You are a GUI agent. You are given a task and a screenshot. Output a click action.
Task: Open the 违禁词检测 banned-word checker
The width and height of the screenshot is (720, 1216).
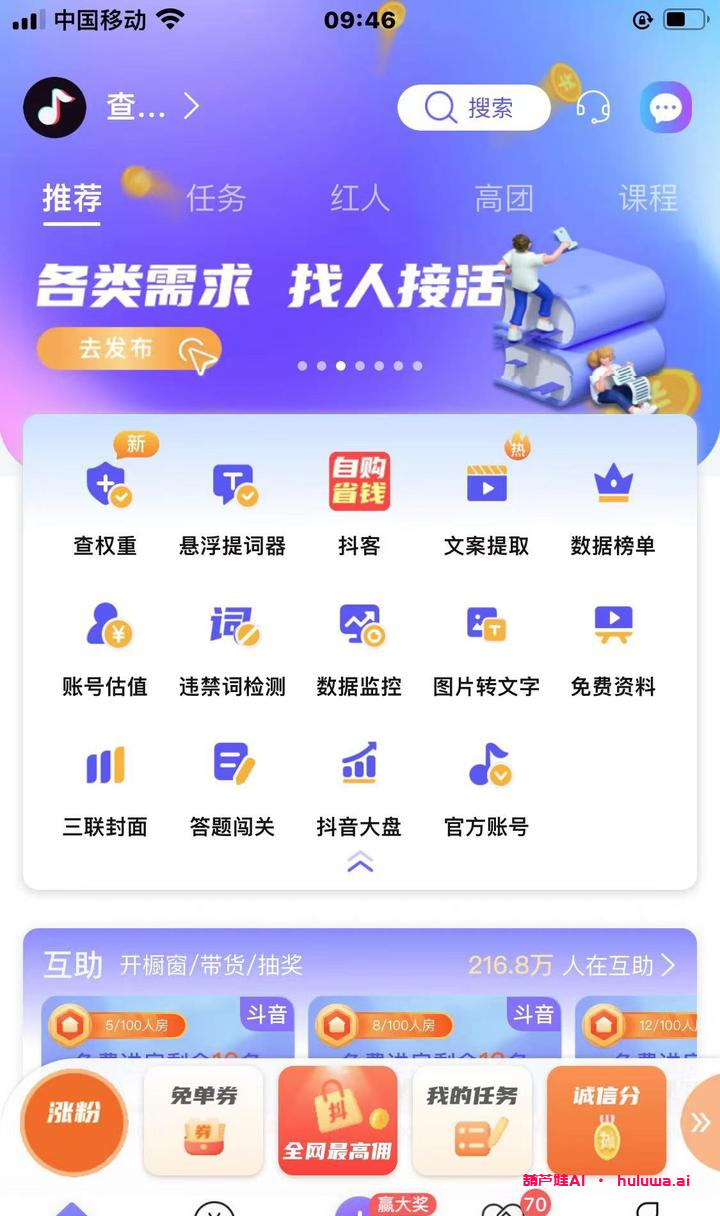pos(232,647)
